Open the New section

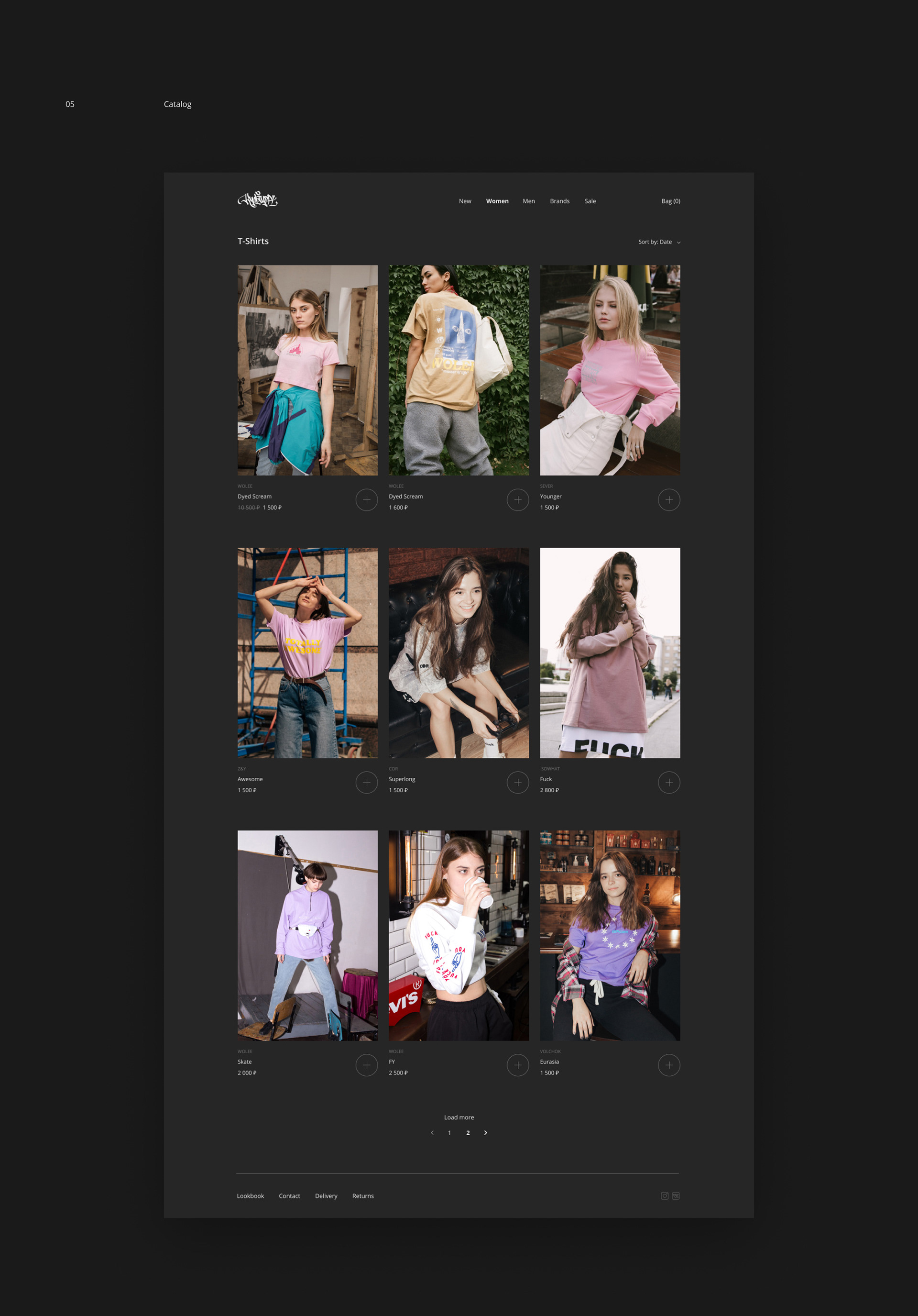pos(465,201)
